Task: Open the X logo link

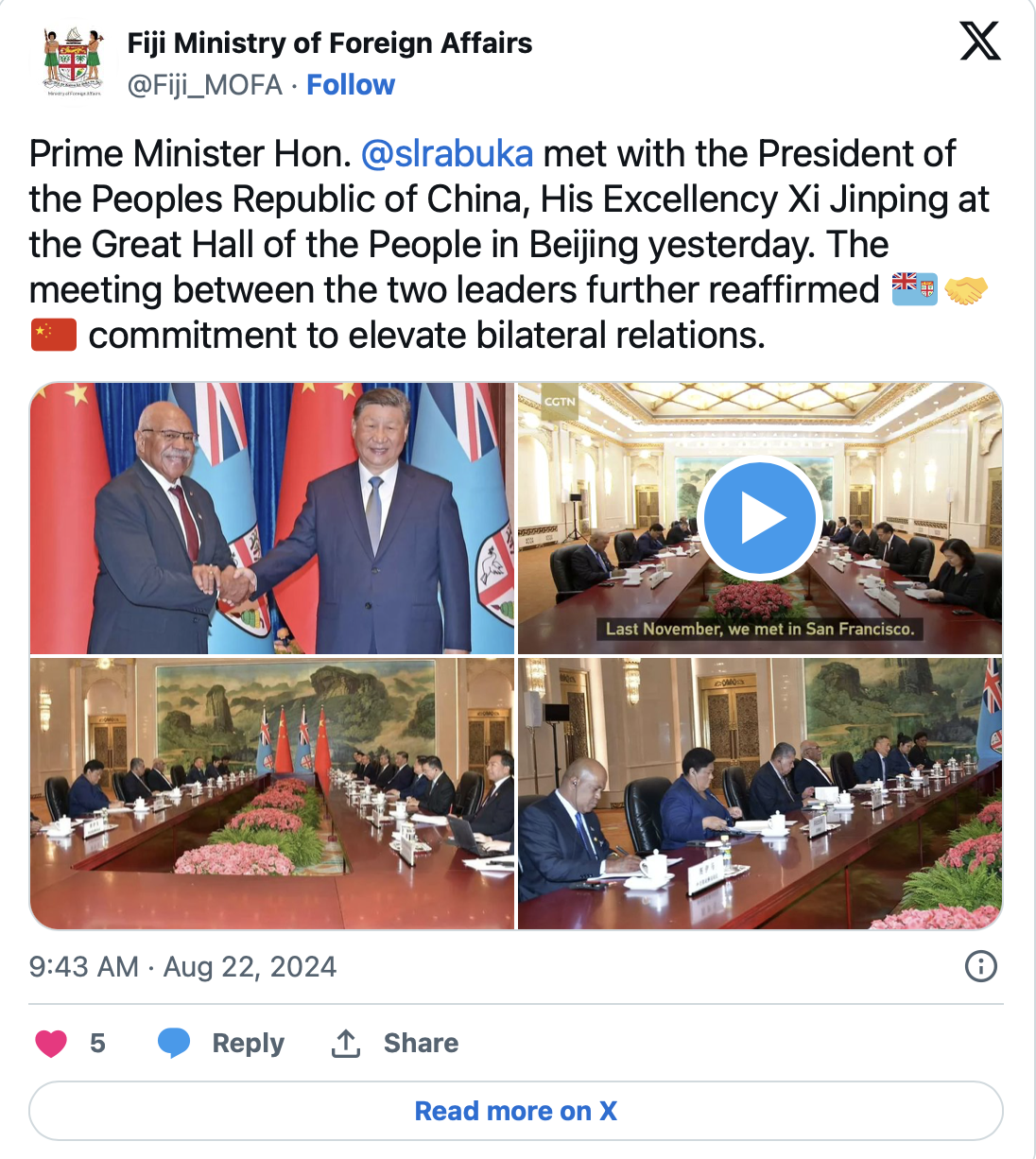Action: pyautogui.click(x=979, y=42)
